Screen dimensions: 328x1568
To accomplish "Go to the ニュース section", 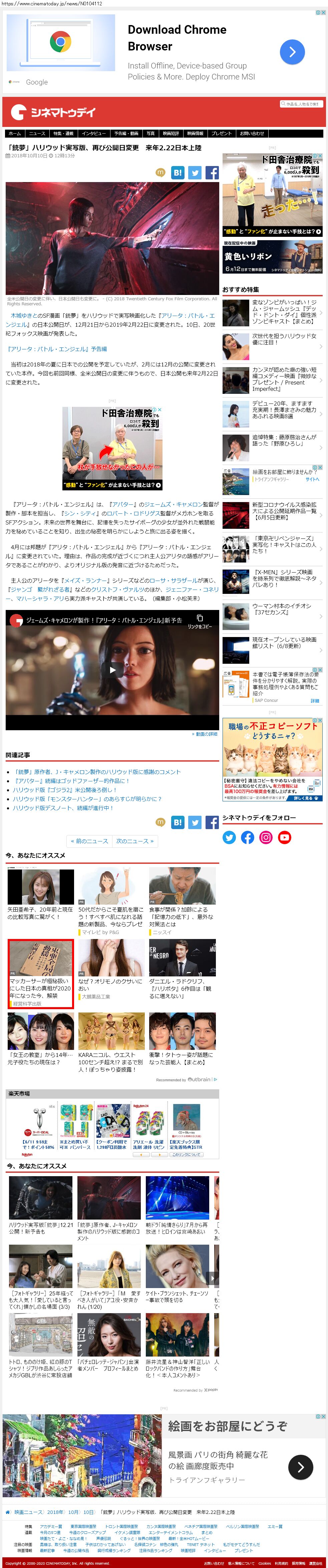I will [x=36, y=133].
